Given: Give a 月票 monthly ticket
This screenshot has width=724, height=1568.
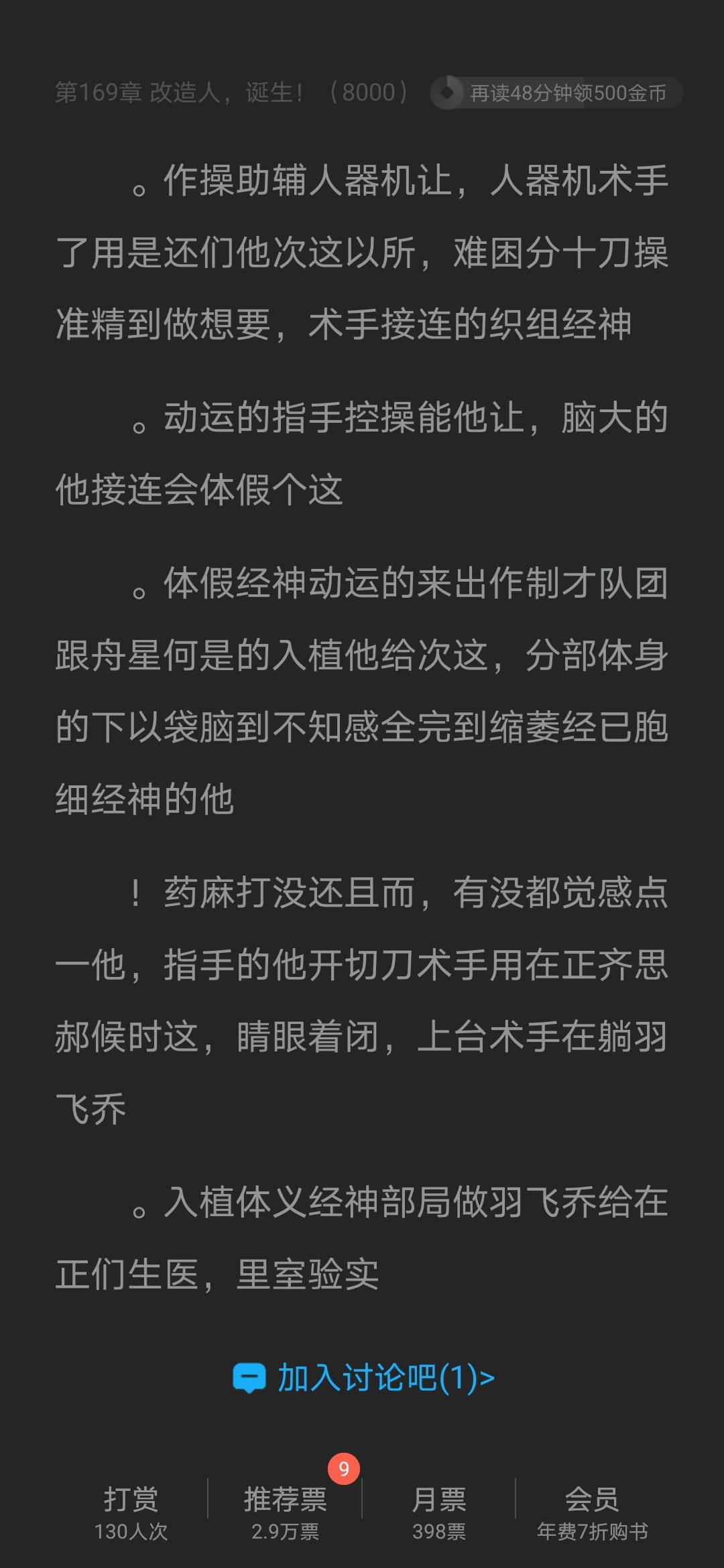Looking at the screenshot, I should point(438,1512).
